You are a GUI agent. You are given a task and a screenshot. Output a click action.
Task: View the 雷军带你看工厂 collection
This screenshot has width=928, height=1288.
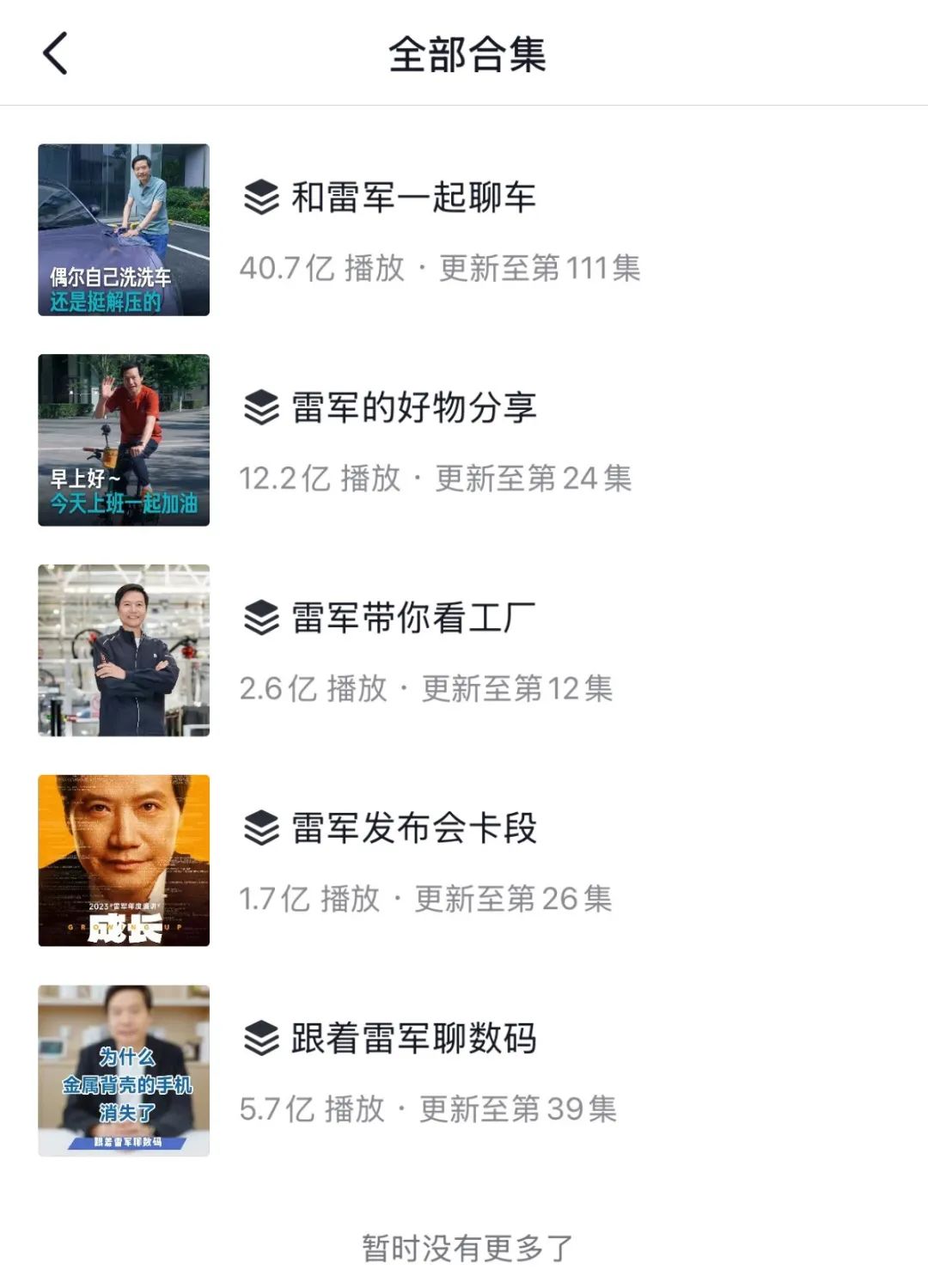tap(412, 618)
